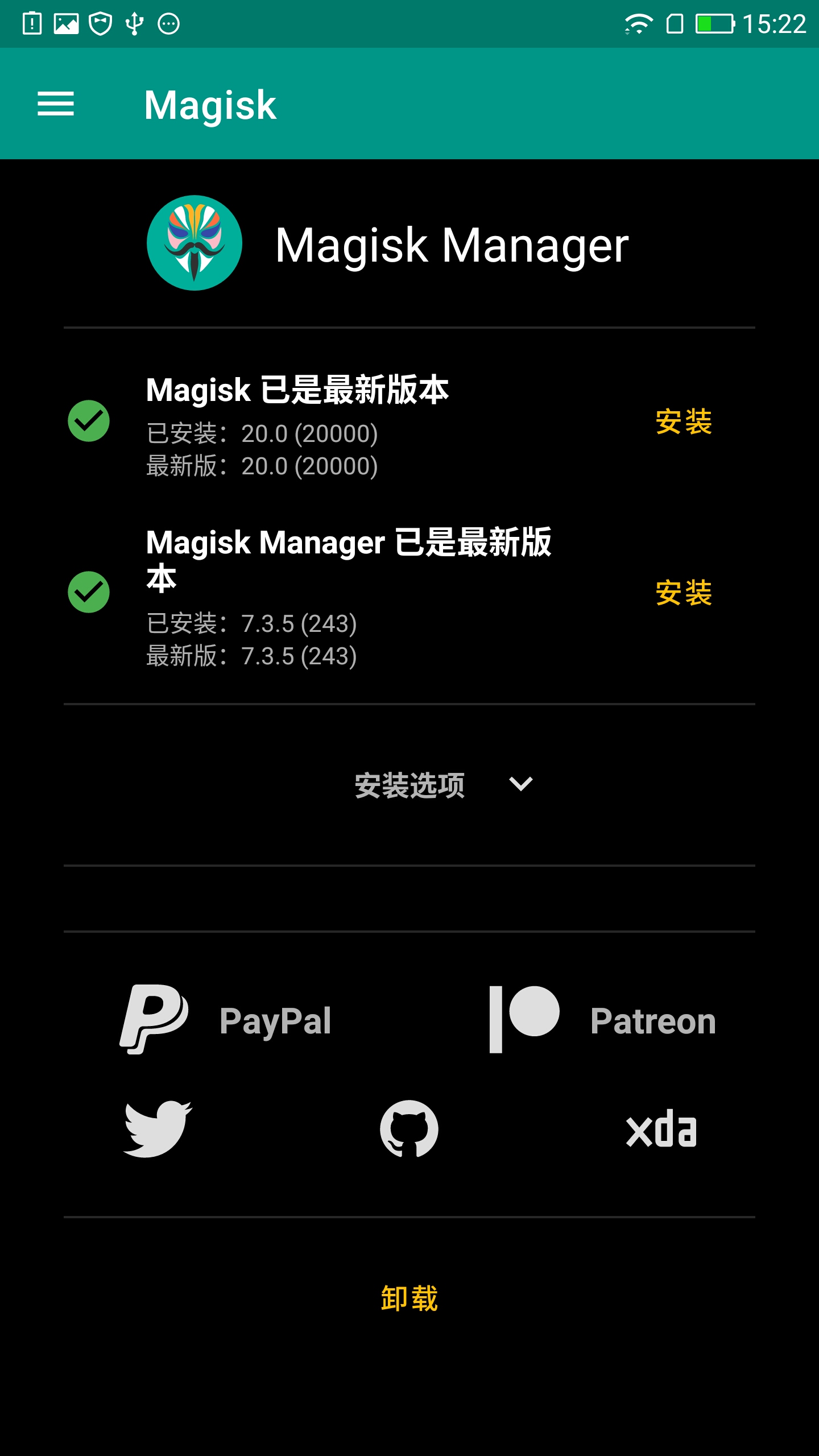This screenshot has width=819, height=1456.
Task: Open the hamburger navigation drawer
Action: [x=56, y=104]
